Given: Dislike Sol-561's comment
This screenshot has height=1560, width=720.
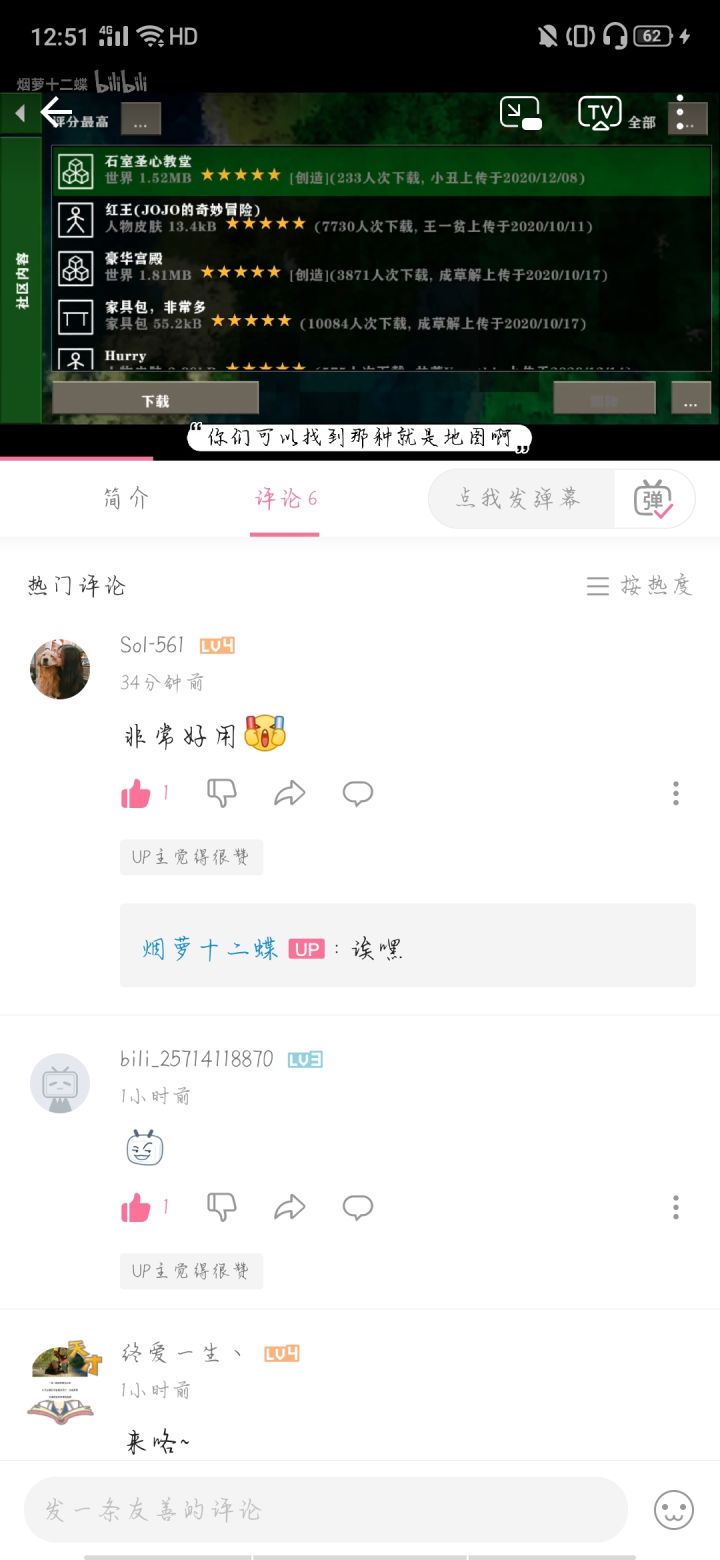Looking at the screenshot, I should (222, 794).
